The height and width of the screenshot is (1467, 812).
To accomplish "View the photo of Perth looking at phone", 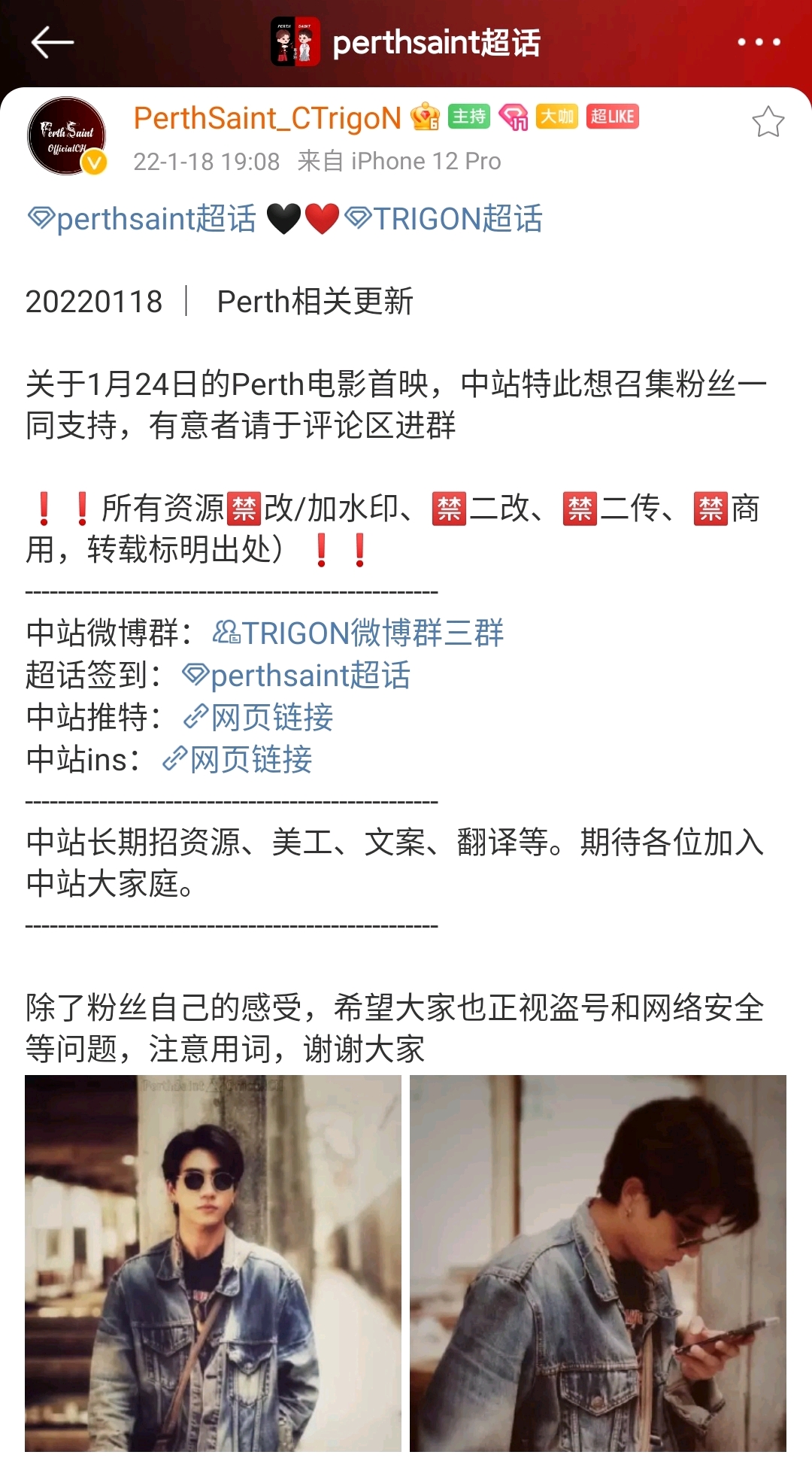I will [x=598, y=1263].
